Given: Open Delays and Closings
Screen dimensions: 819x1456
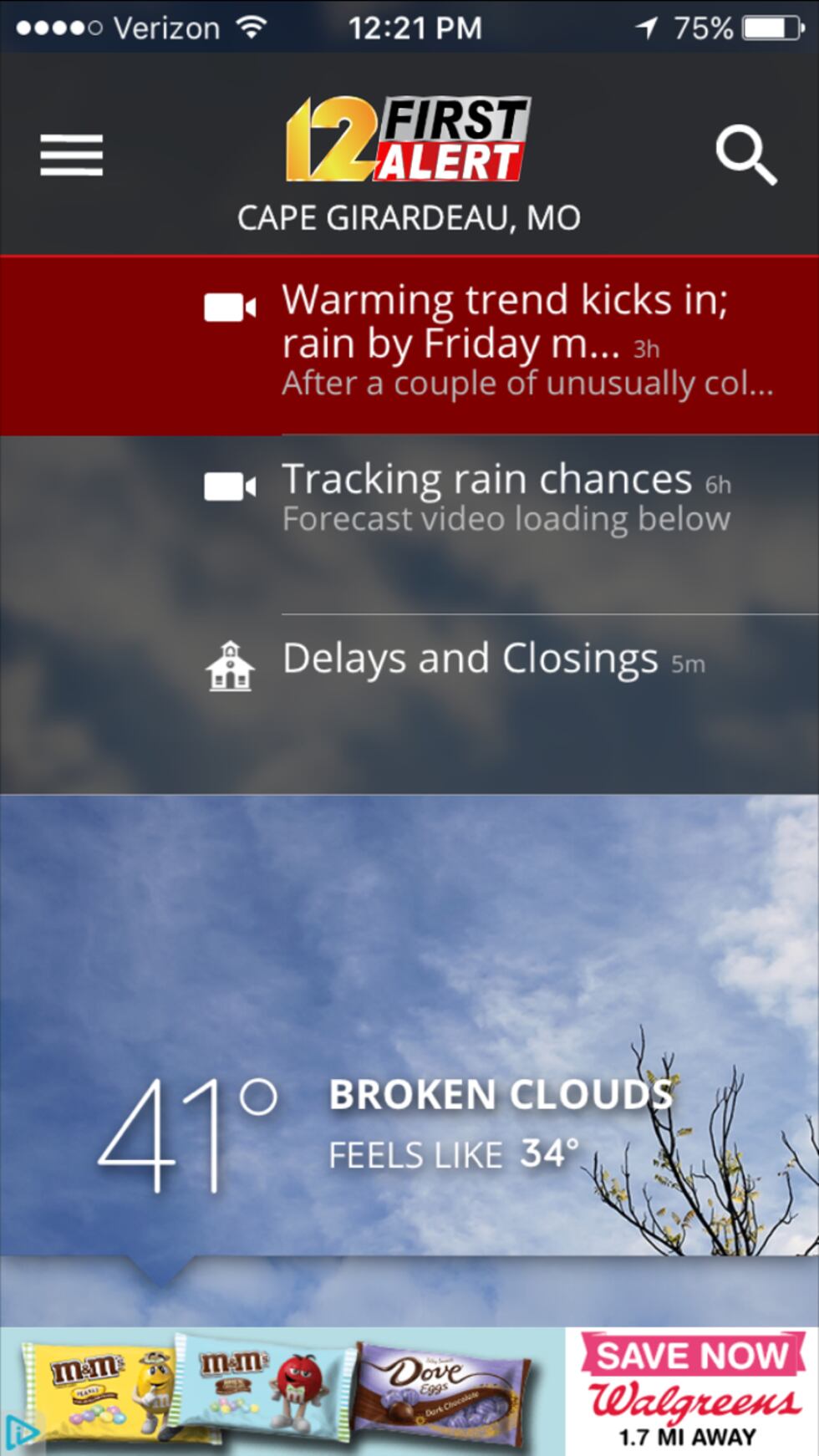Looking at the screenshot, I should (x=470, y=659).
